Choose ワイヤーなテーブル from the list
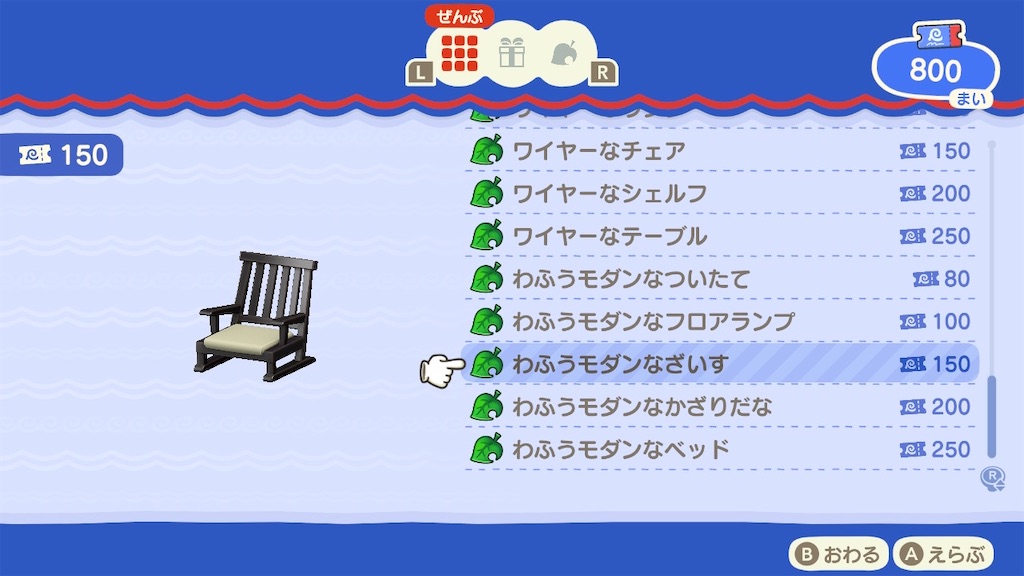The width and height of the screenshot is (1024, 576). point(720,236)
